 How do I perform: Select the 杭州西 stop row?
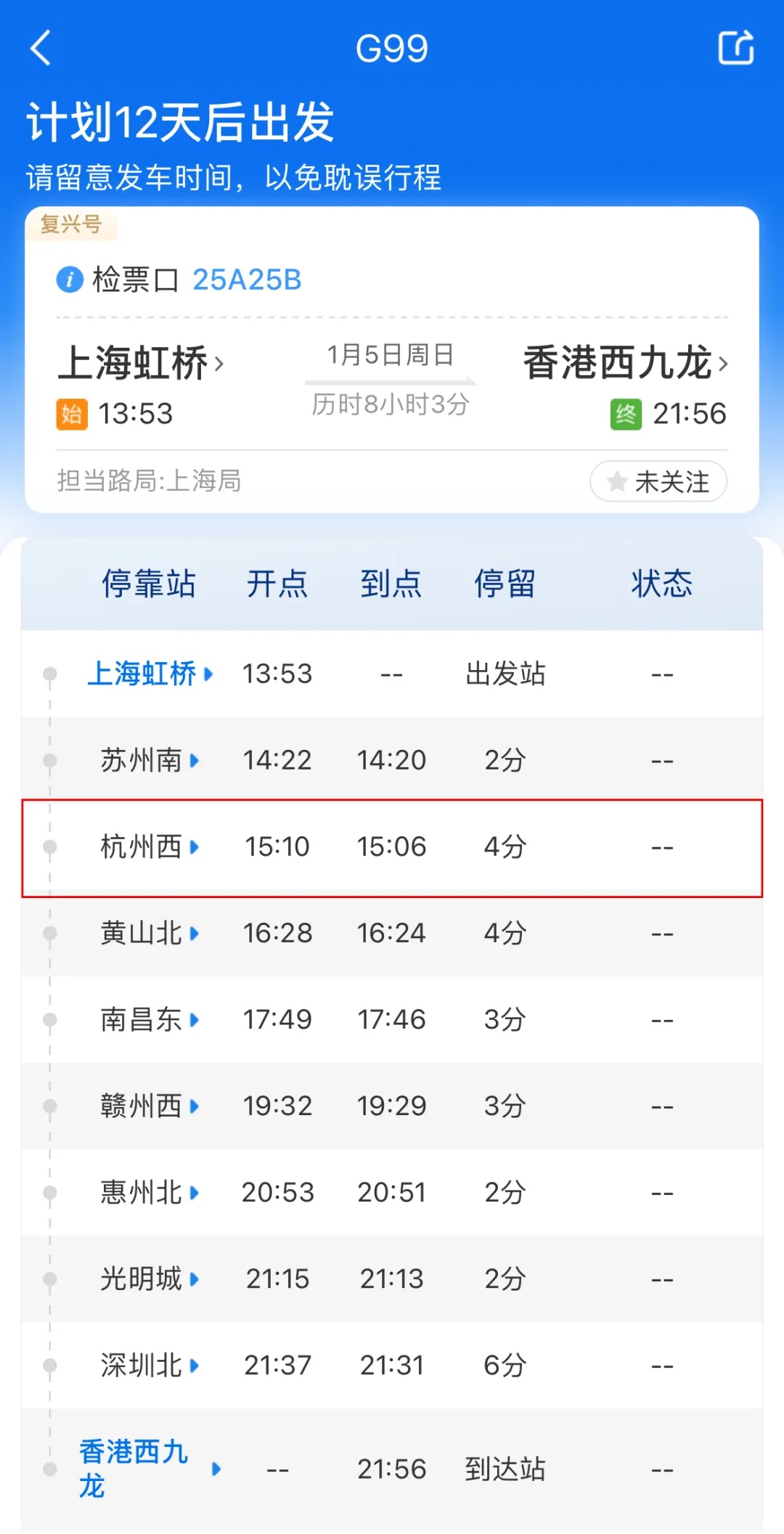(392, 847)
